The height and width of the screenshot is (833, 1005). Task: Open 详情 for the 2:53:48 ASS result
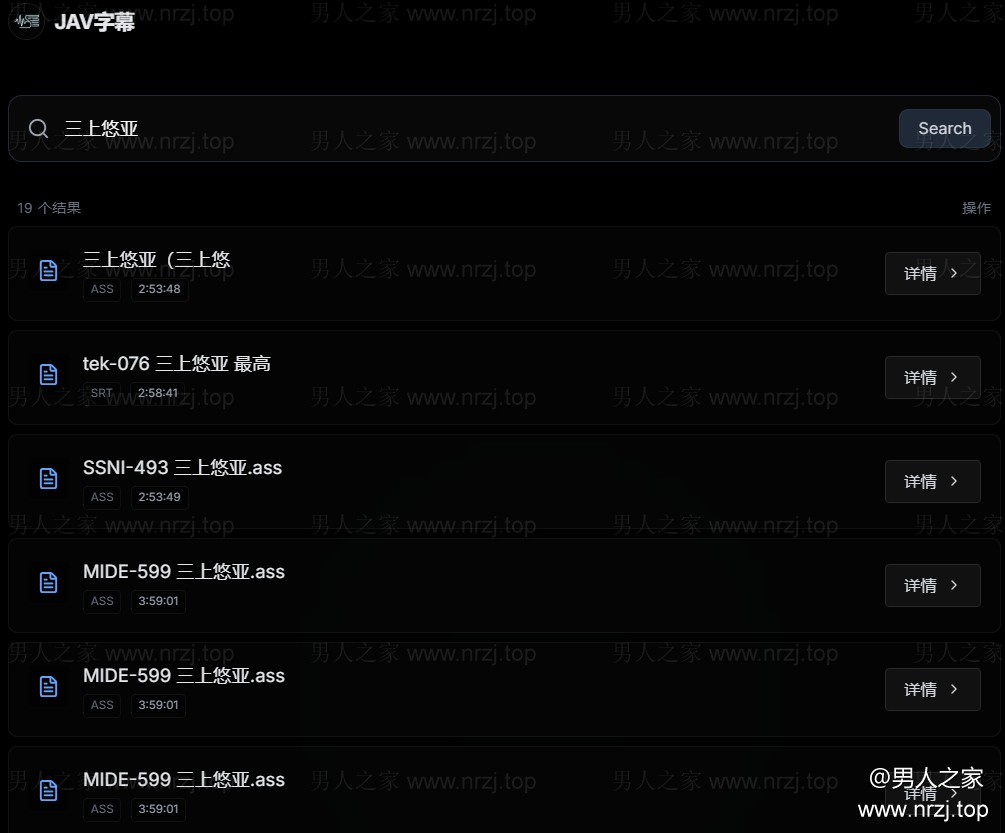click(x=932, y=273)
